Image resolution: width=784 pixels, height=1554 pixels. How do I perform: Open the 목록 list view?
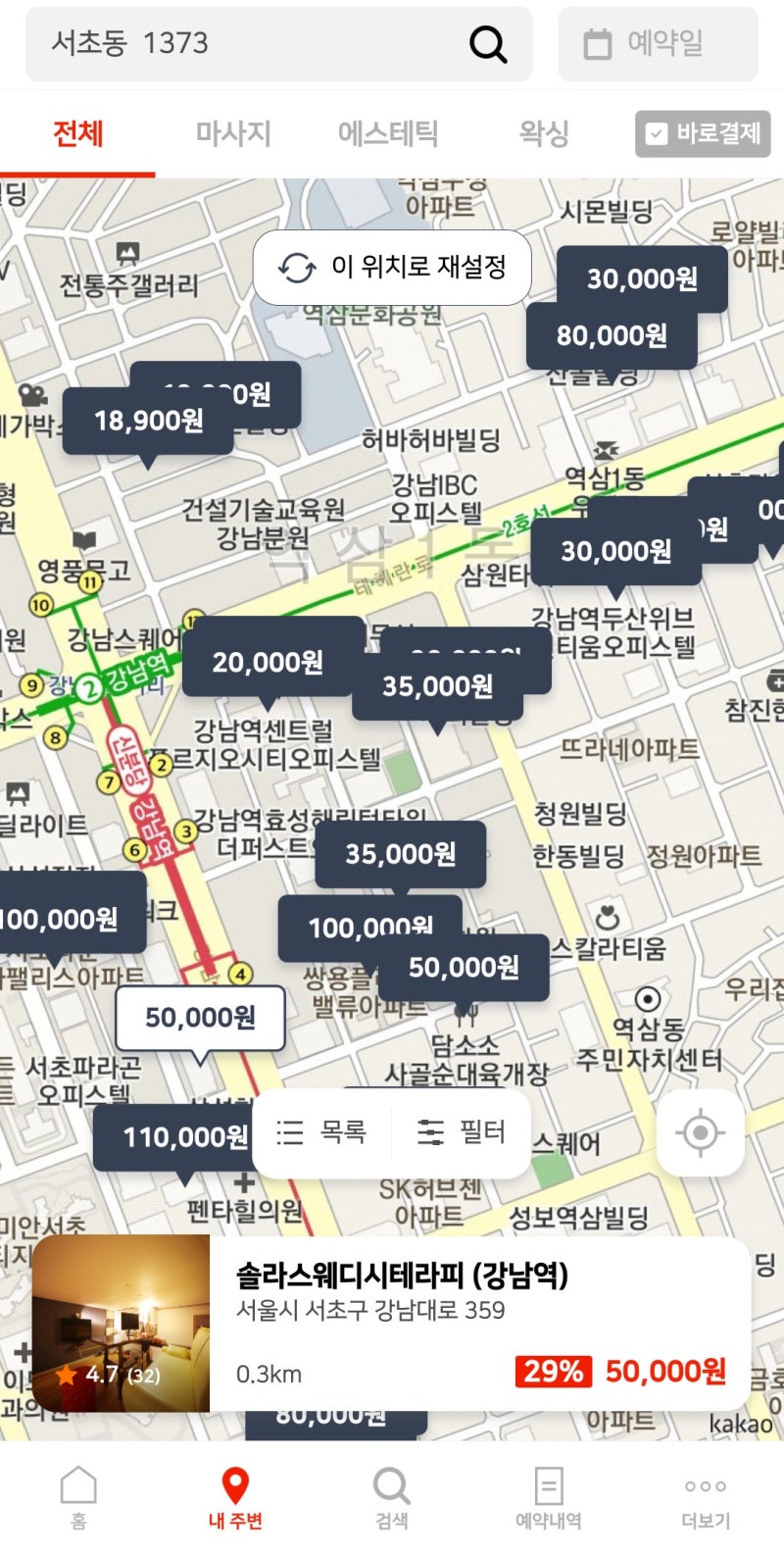click(321, 1132)
